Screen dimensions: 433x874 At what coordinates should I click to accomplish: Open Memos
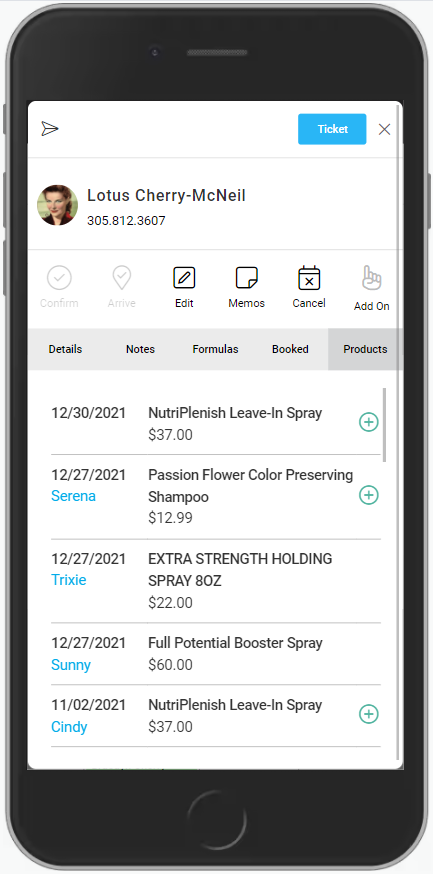point(246,287)
